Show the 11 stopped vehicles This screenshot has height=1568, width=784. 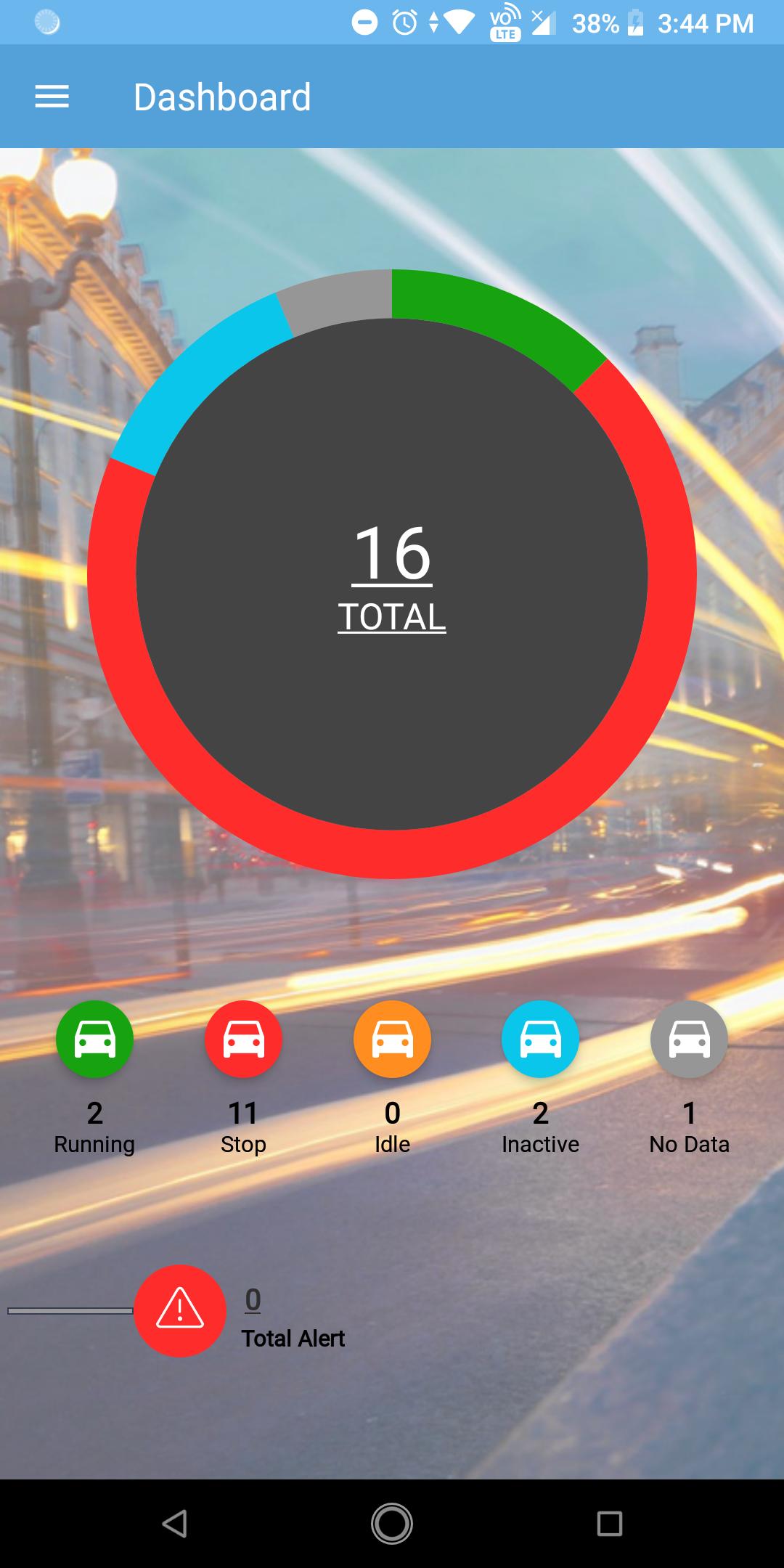(x=243, y=1040)
